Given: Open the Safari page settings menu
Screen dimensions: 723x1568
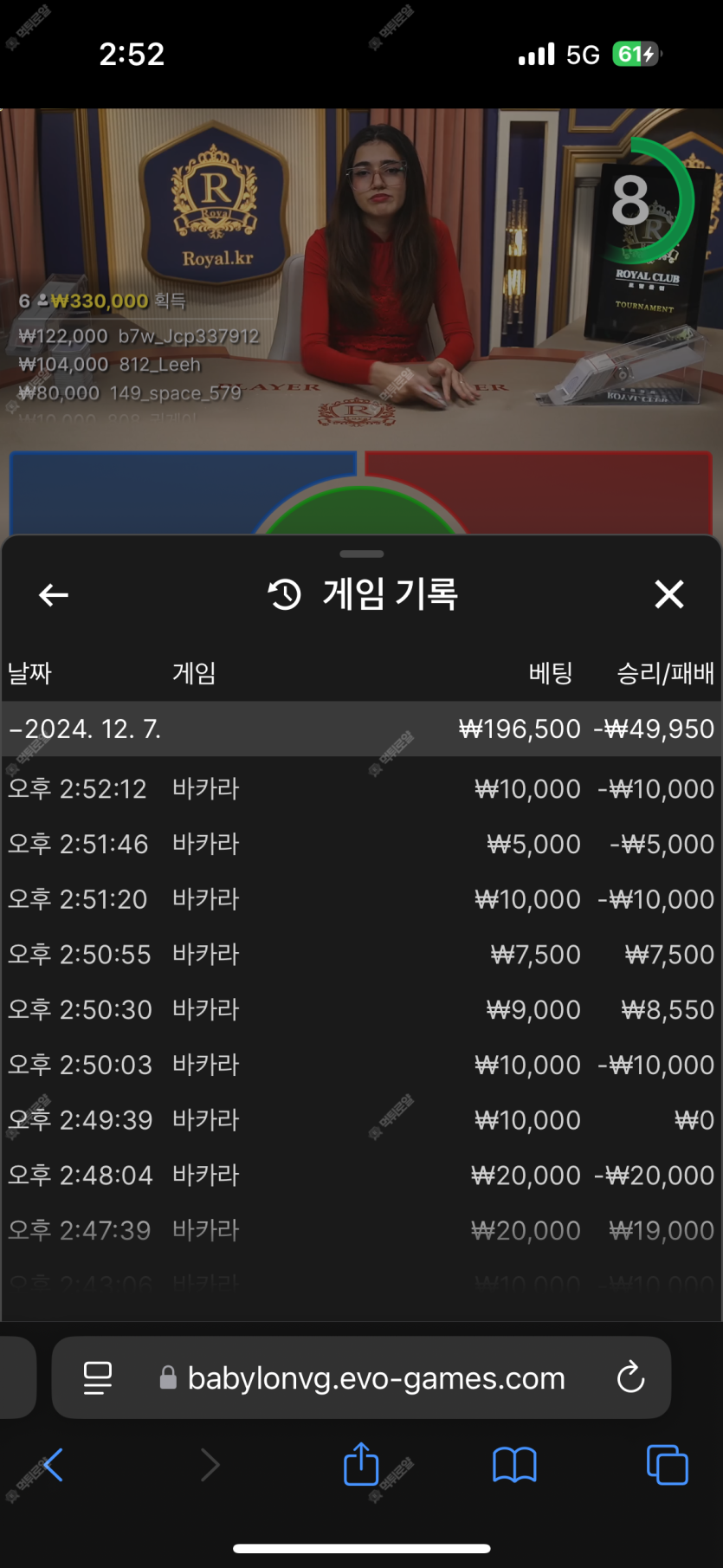Looking at the screenshot, I should pos(98,1377).
